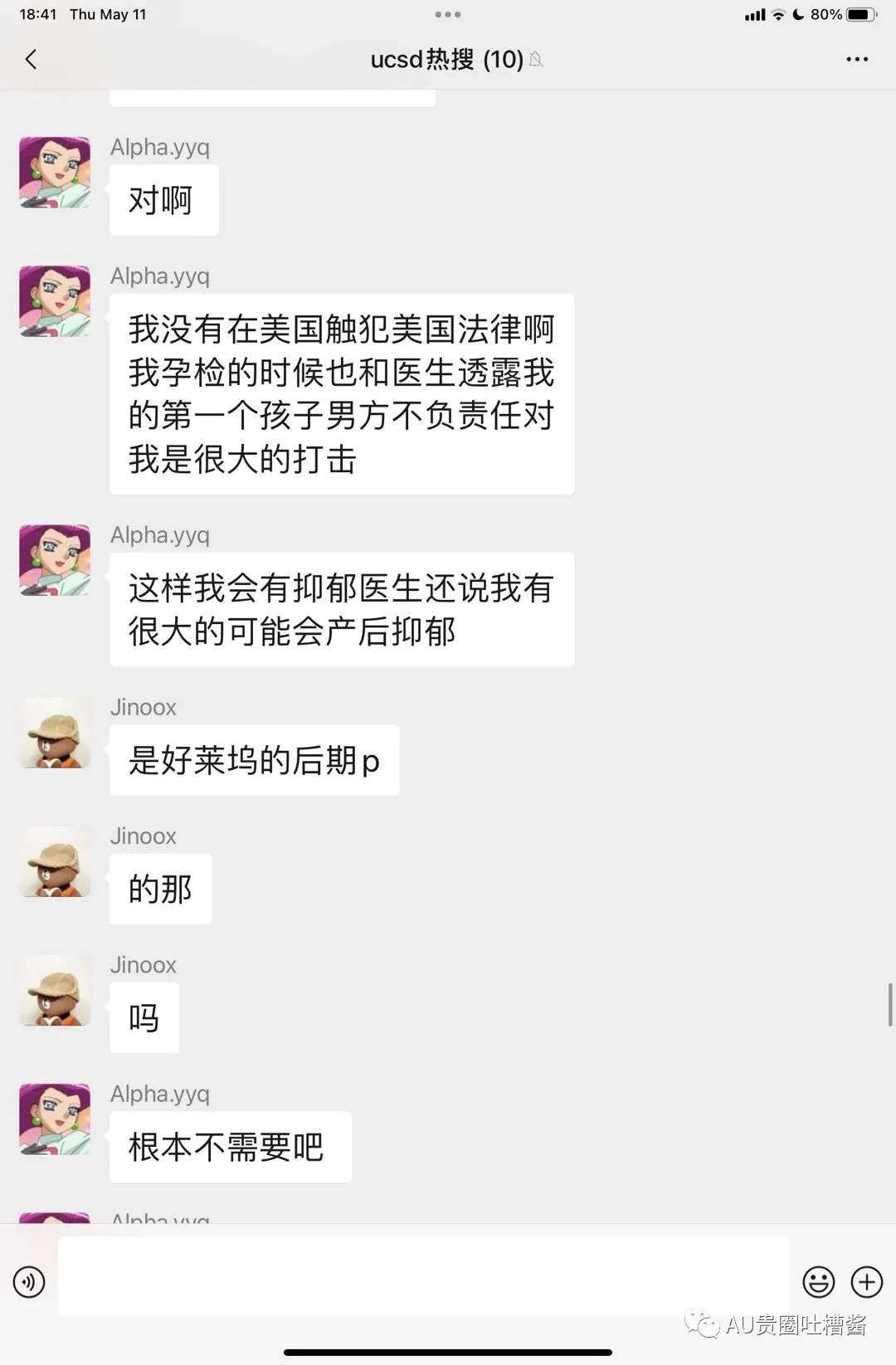Image resolution: width=896 pixels, height=1365 pixels.
Task: Open the plus attachment menu
Action: point(867,1282)
